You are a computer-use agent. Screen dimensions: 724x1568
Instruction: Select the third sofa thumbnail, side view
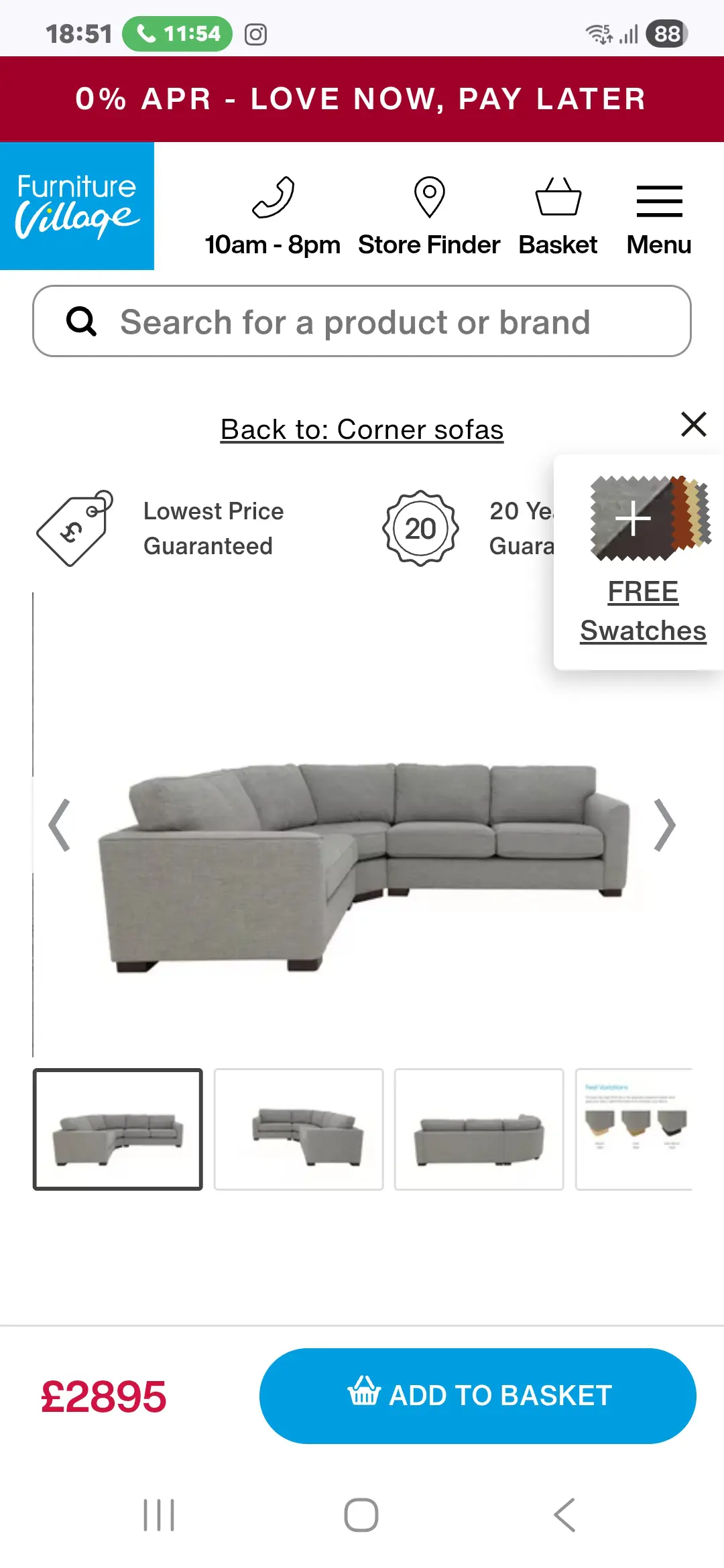coord(479,1129)
